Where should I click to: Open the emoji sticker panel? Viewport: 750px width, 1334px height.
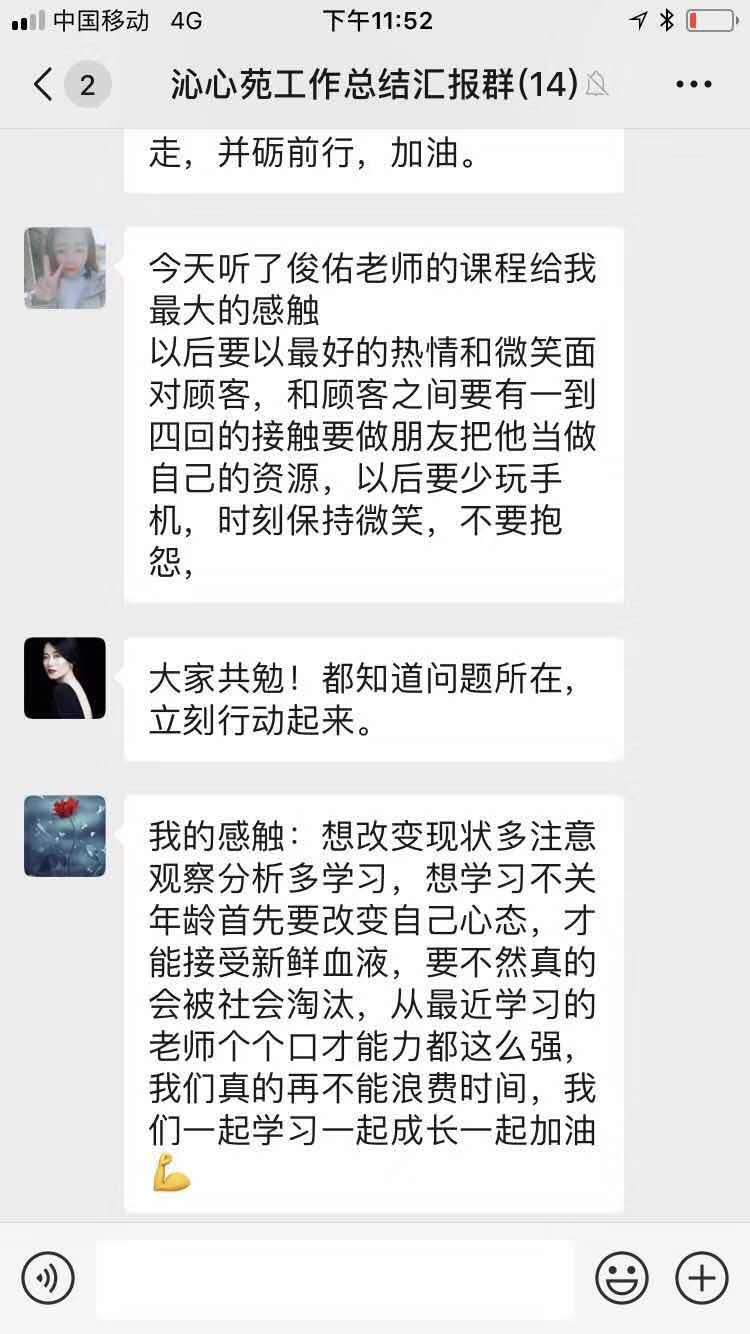coord(621,1277)
